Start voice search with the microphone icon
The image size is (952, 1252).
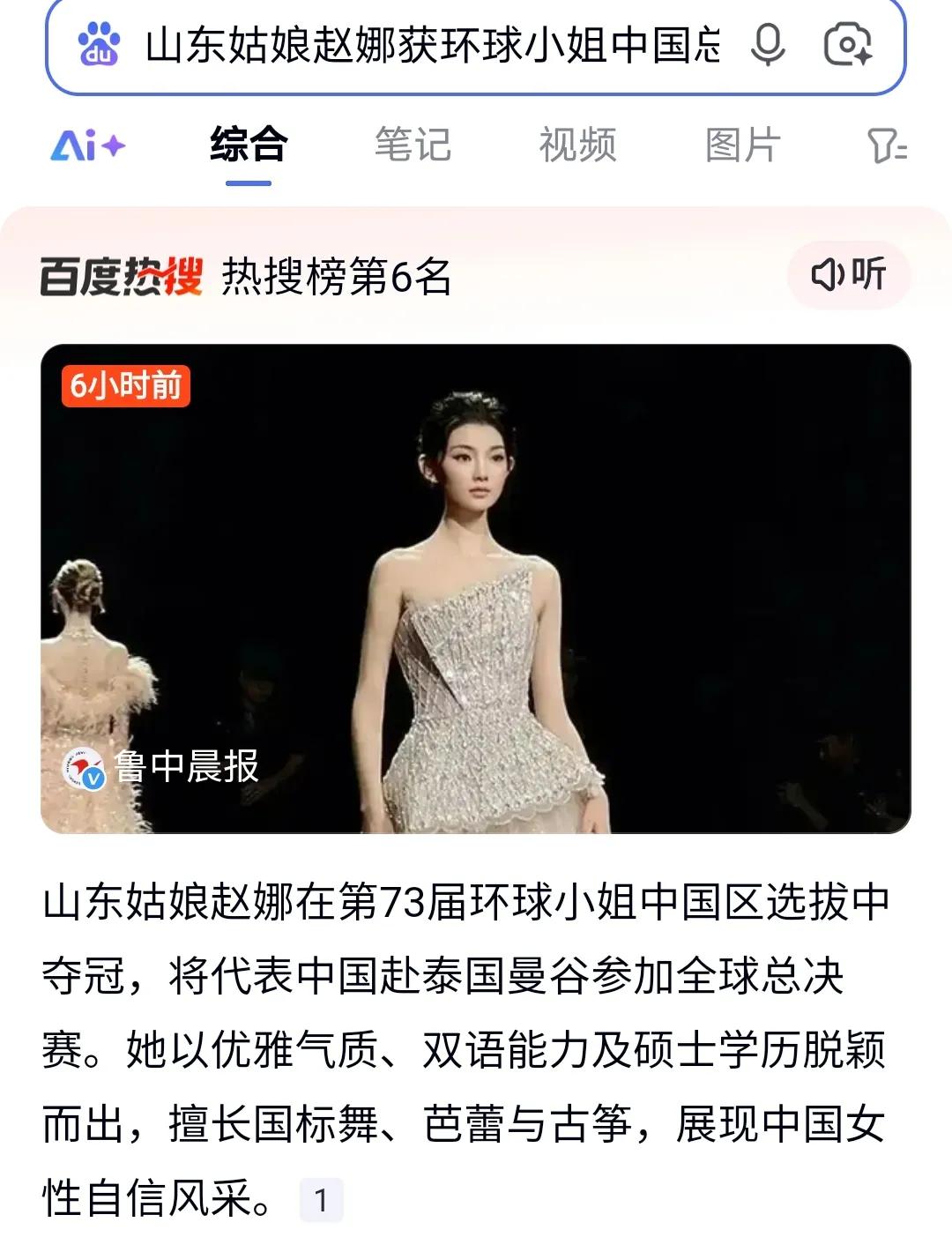(767, 44)
